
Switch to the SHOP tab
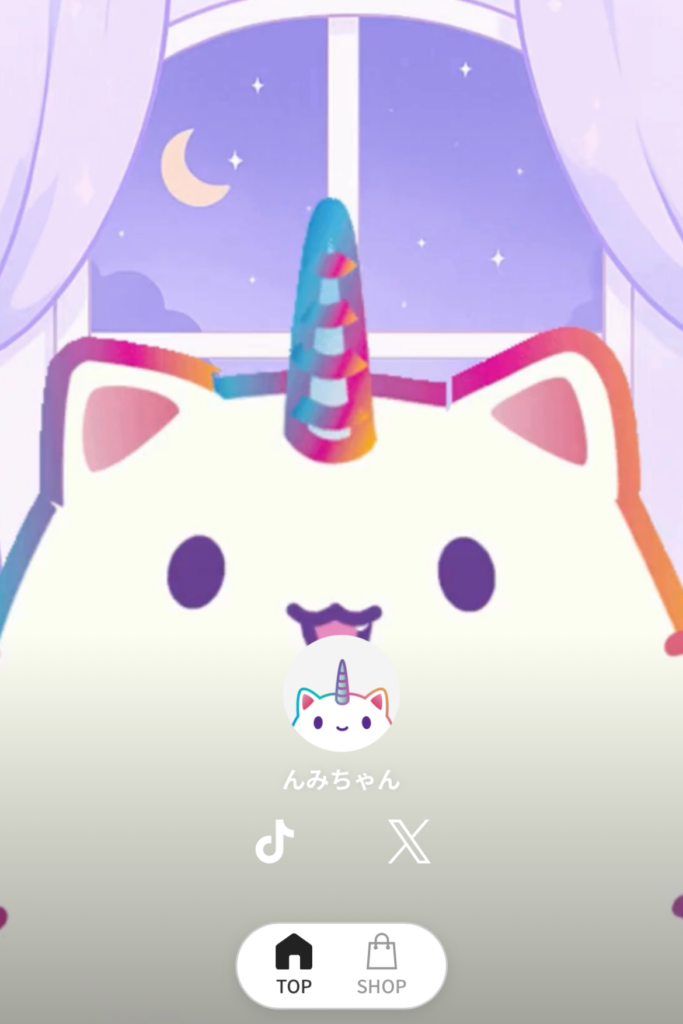(x=381, y=965)
